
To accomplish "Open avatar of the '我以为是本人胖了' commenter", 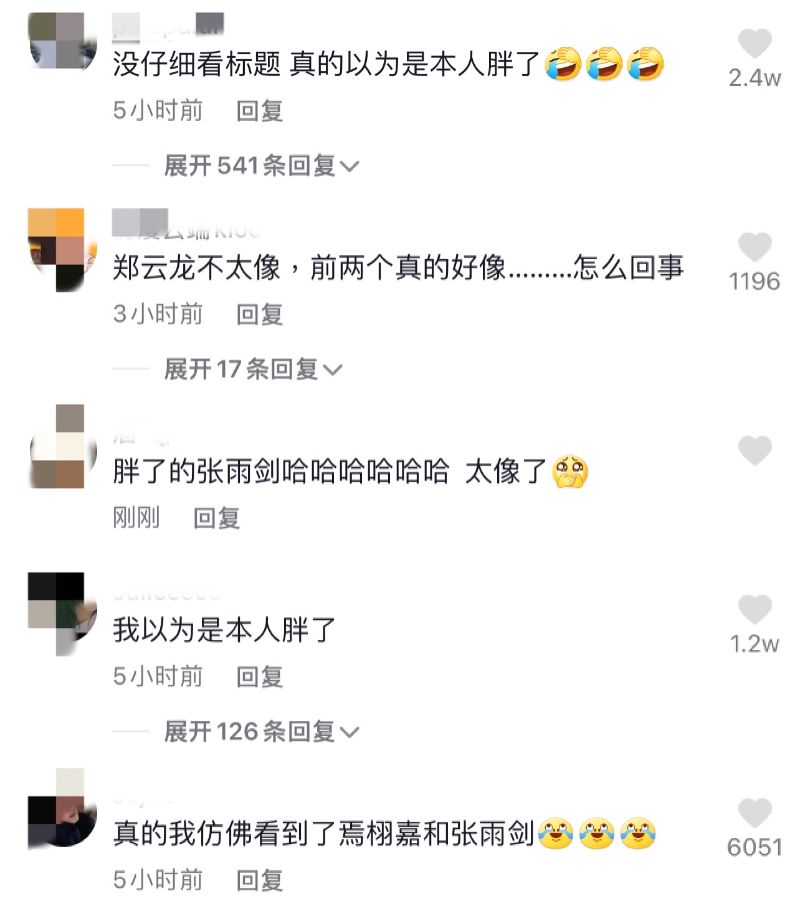I will 56,610.
